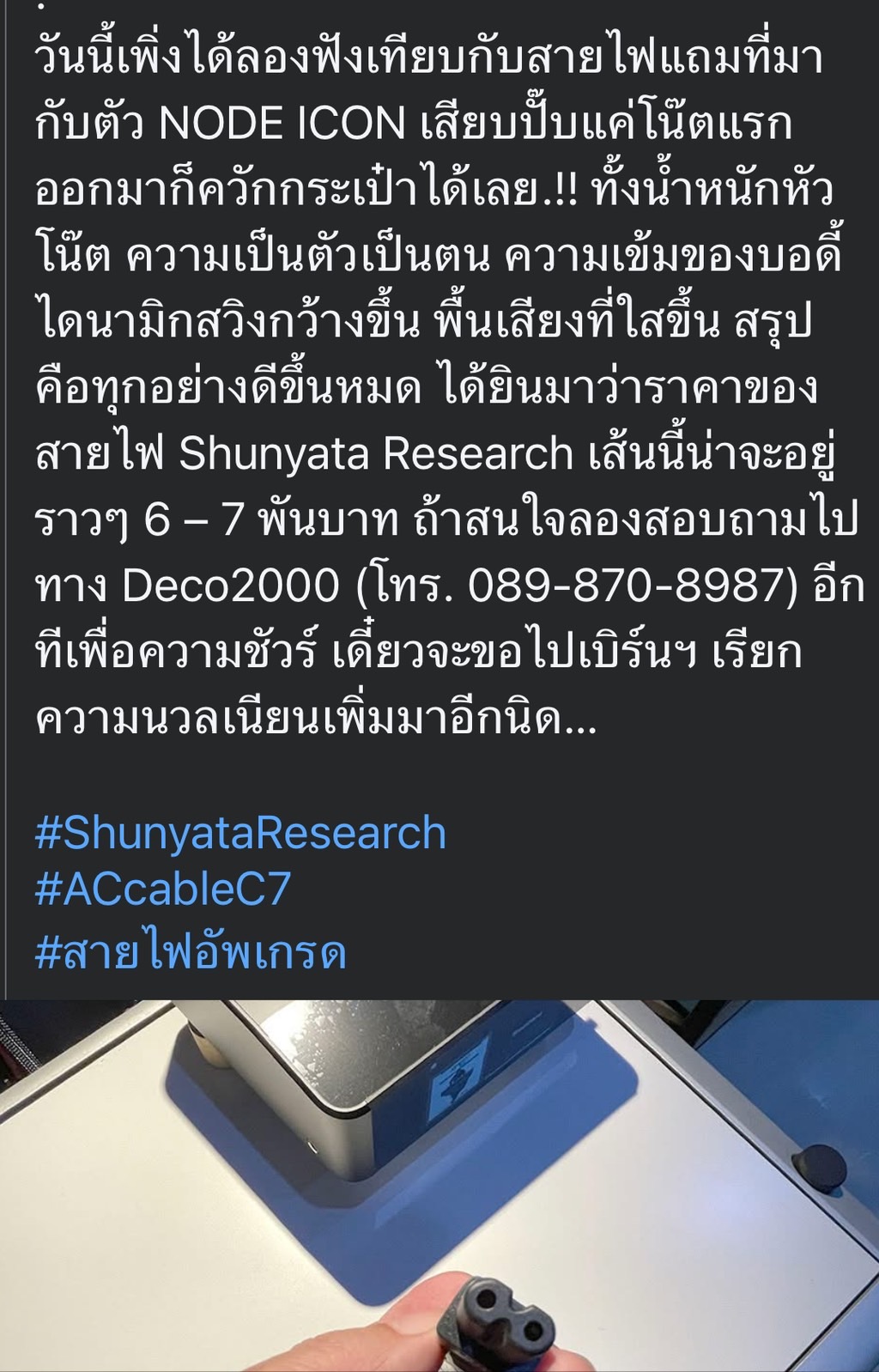The height and width of the screenshot is (1372, 879).
Task: Open the post's attached photo
Action: tap(439, 1185)
